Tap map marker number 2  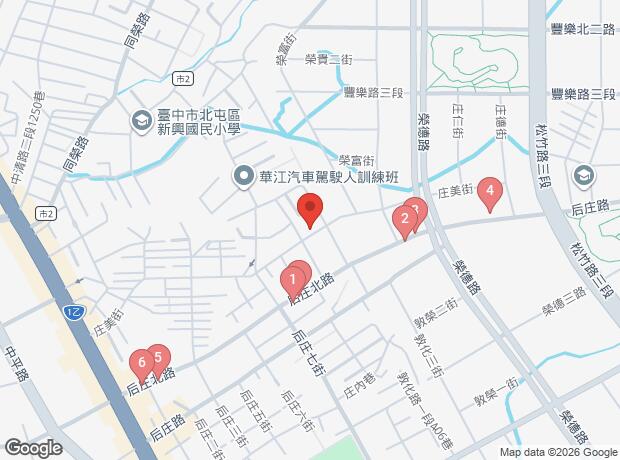click(404, 220)
